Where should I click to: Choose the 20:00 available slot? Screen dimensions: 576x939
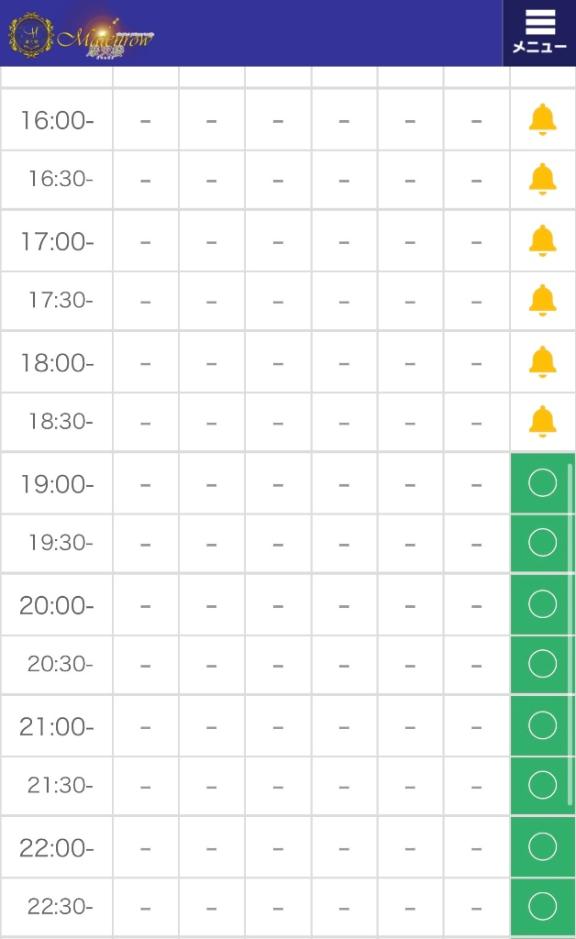542,604
